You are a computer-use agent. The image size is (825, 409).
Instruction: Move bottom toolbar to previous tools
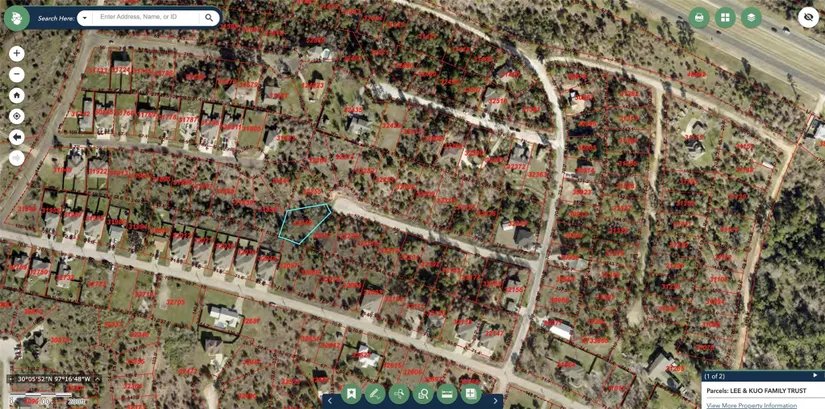click(330, 400)
